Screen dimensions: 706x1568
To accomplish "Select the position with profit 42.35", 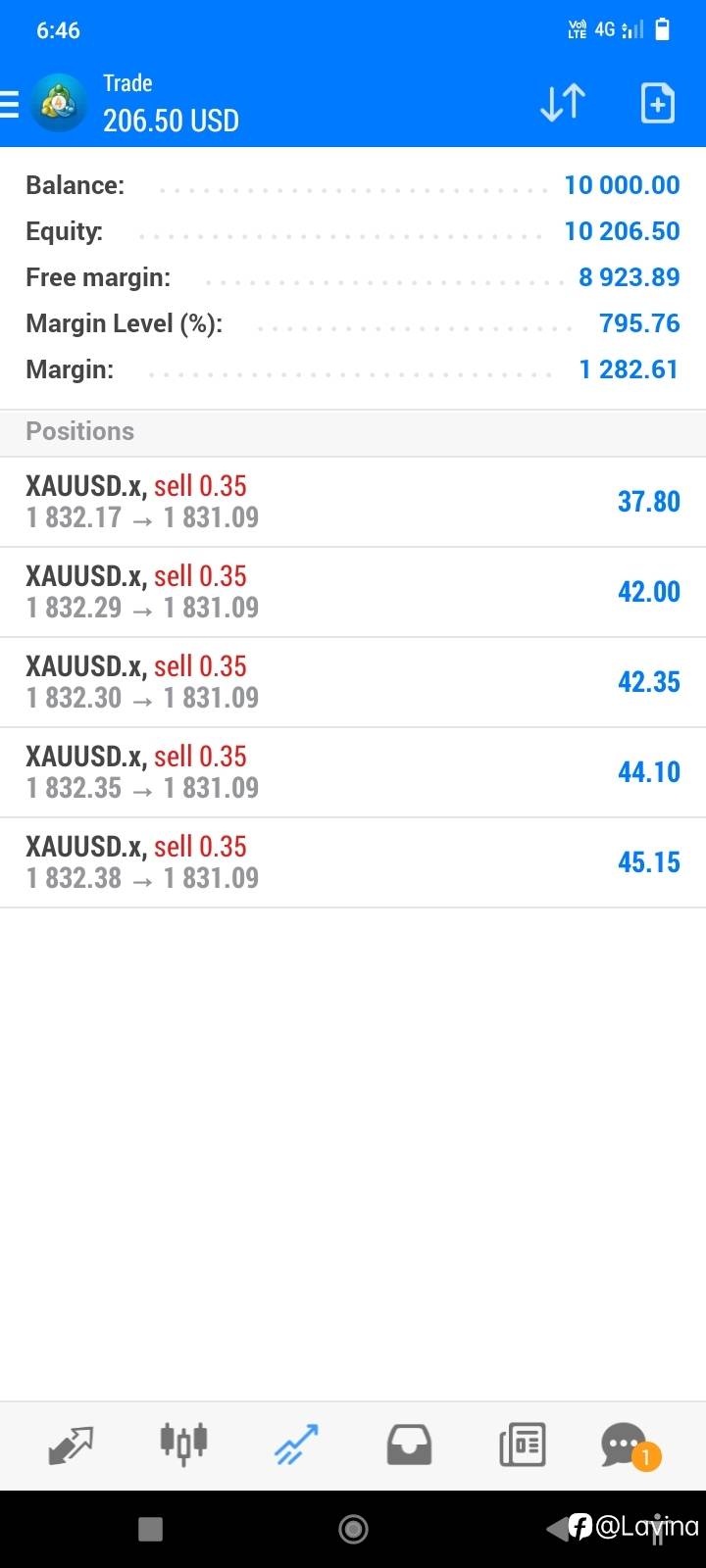I will pos(353,682).
